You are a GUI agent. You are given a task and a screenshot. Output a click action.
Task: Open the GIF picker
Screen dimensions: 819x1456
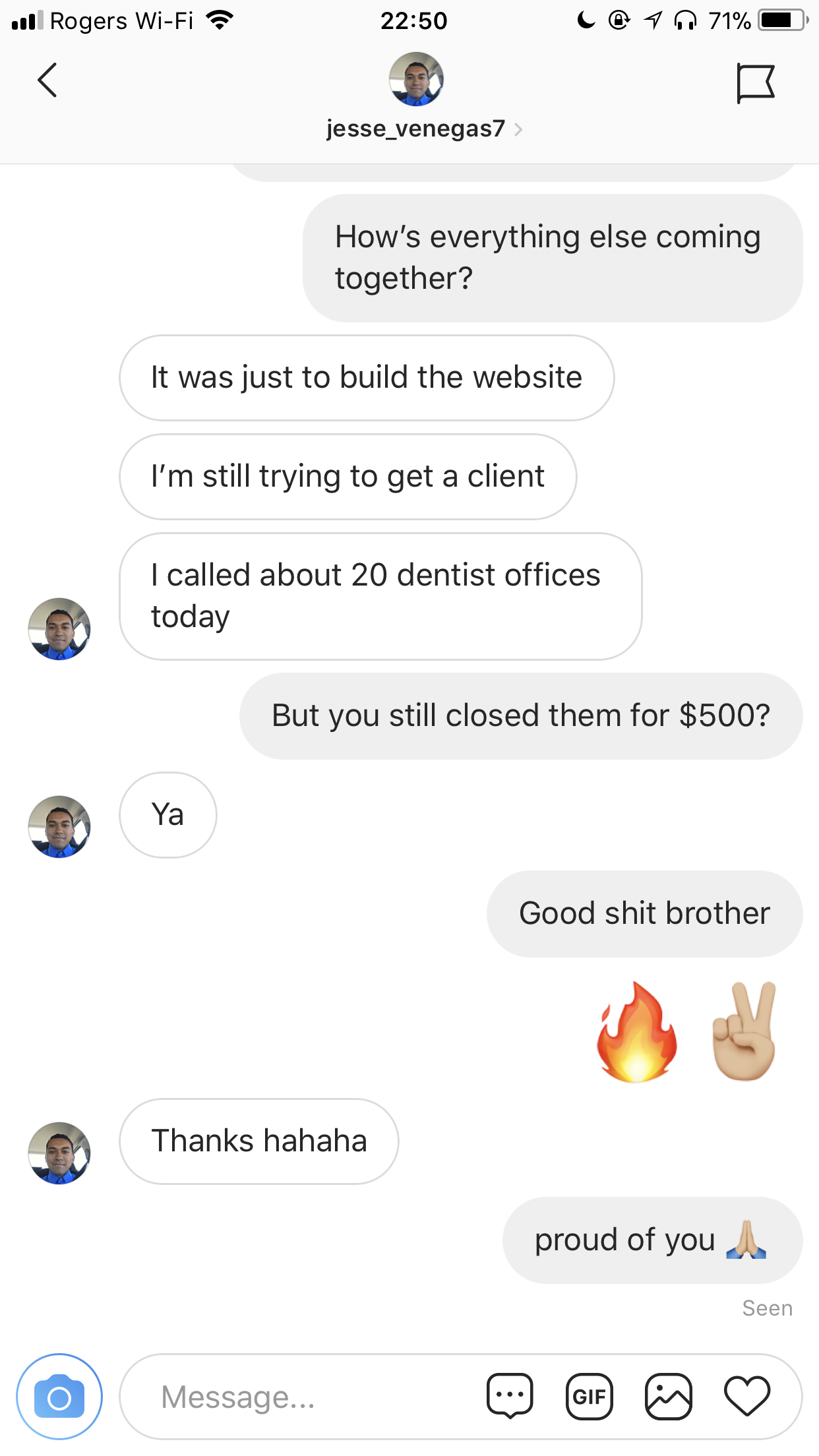589,1397
